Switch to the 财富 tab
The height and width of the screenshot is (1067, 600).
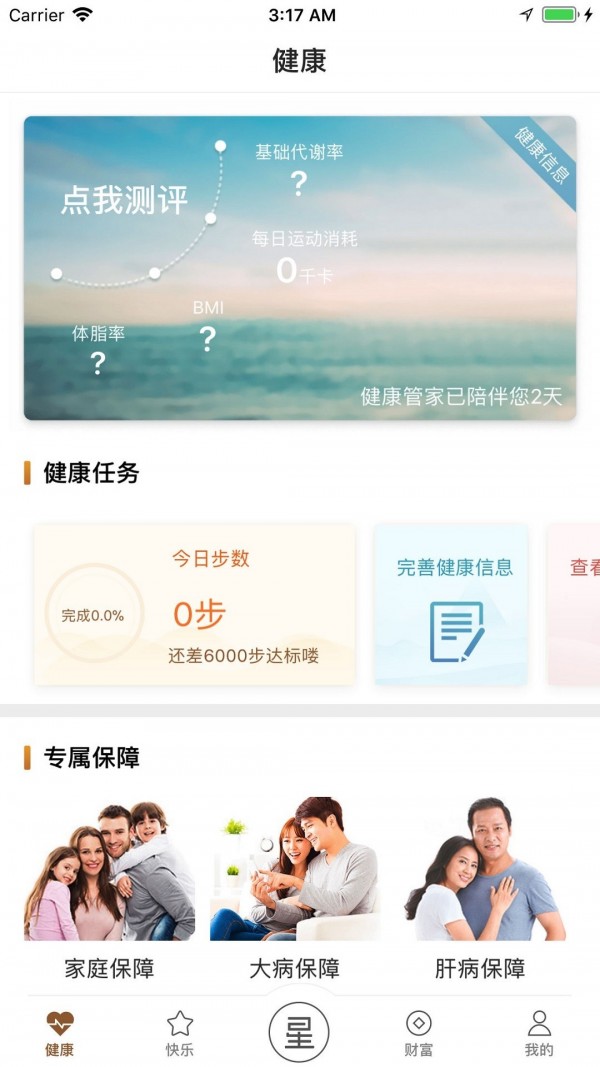(419, 1035)
